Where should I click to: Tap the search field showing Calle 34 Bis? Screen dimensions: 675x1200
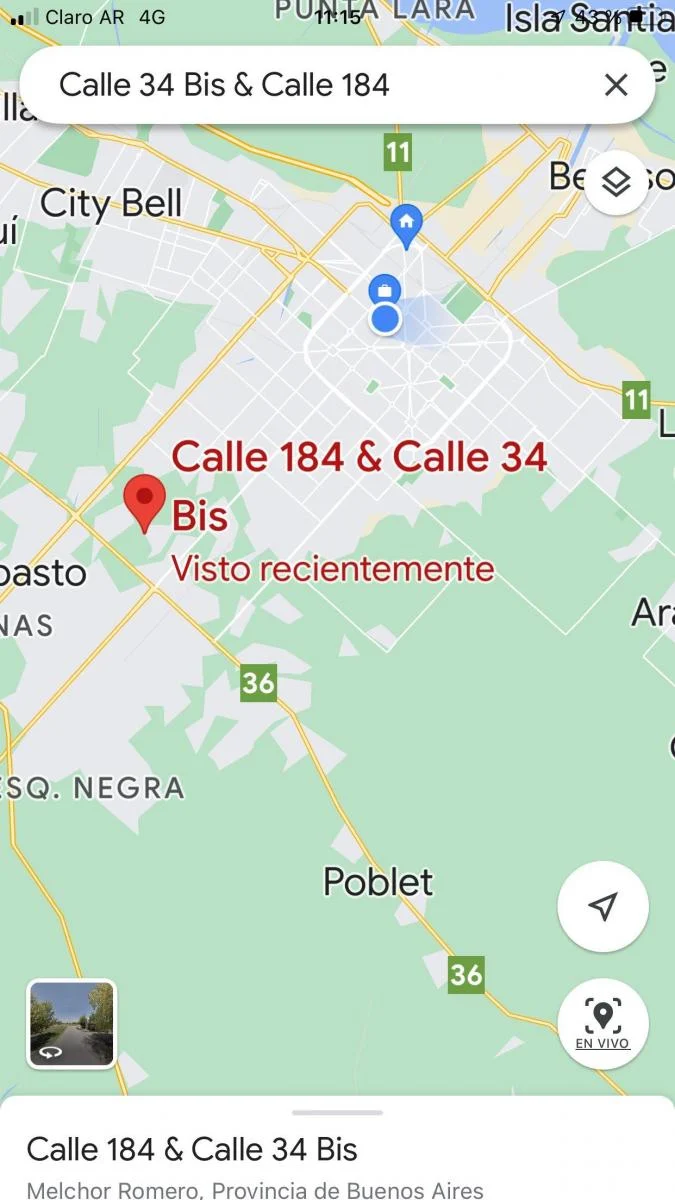click(x=300, y=85)
